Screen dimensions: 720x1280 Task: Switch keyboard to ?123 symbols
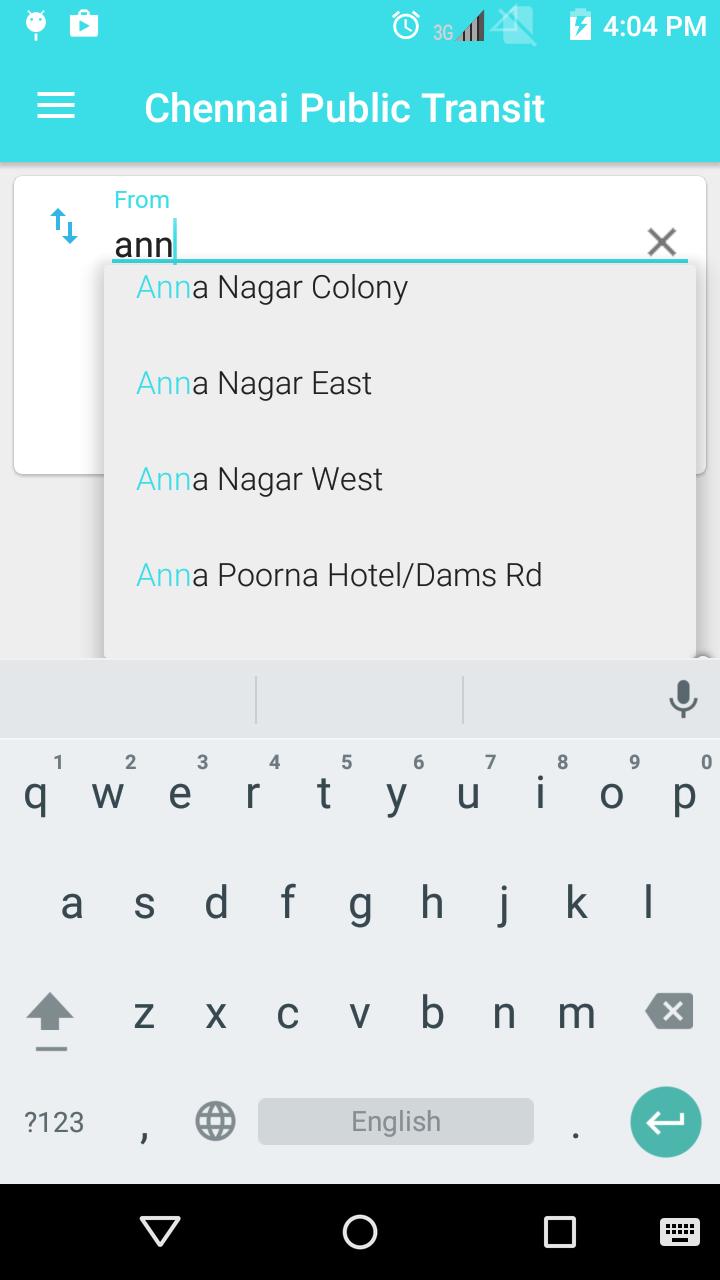click(x=54, y=1122)
